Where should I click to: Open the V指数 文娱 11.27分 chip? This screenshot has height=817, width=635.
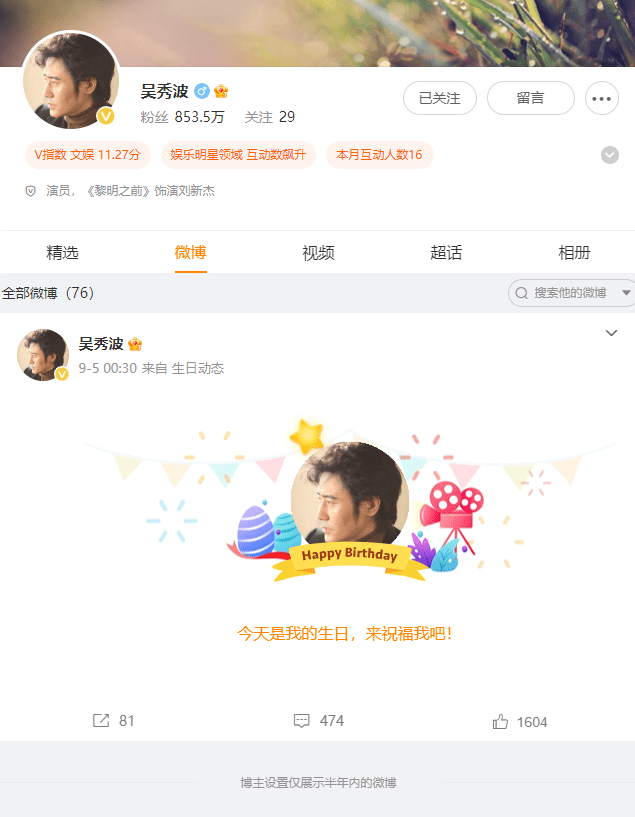click(x=88, y=155)
